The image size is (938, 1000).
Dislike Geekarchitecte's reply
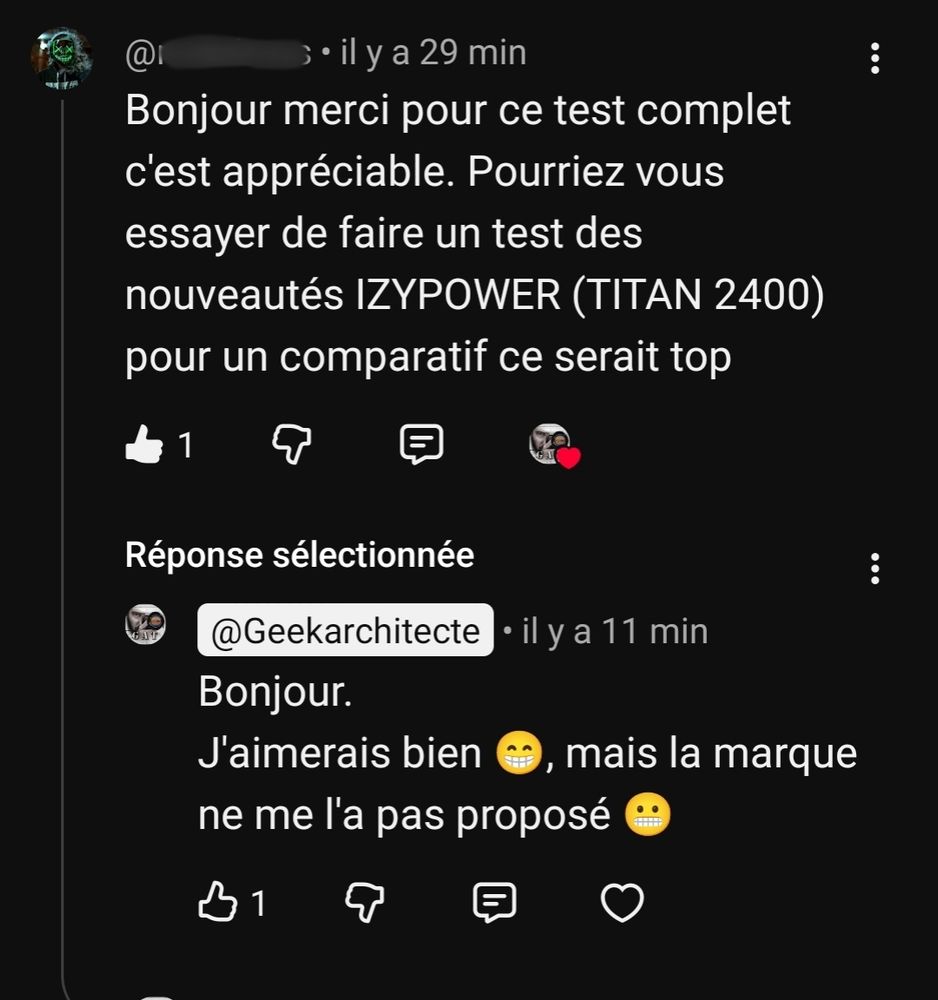point(365,903)
